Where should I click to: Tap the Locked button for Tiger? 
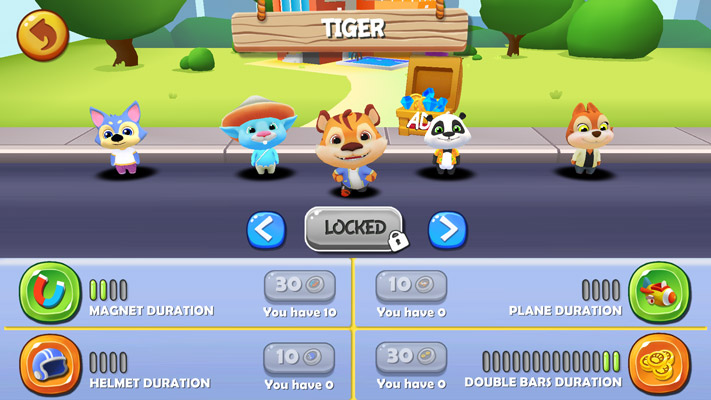[354, 228]
